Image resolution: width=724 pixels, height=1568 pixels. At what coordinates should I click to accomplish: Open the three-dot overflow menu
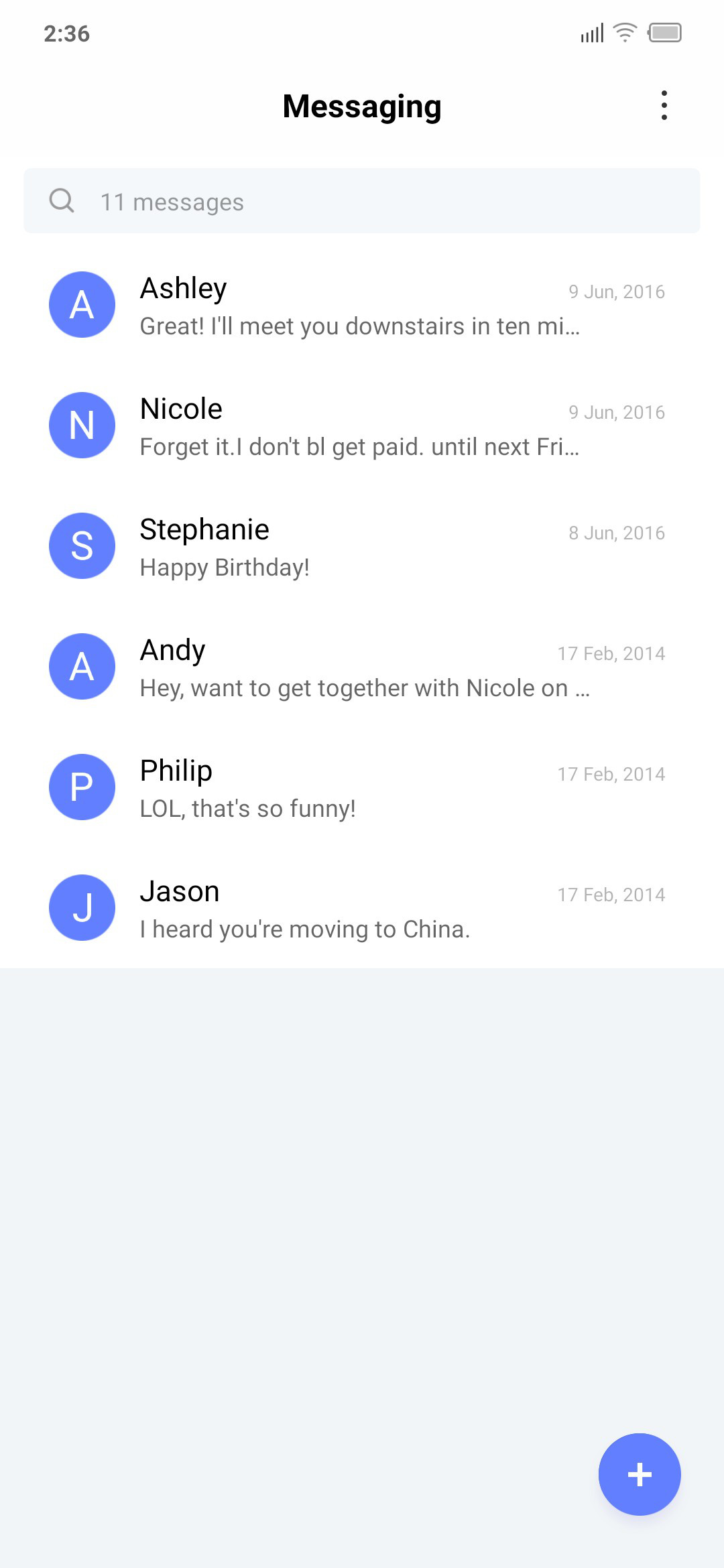(664, 106)
